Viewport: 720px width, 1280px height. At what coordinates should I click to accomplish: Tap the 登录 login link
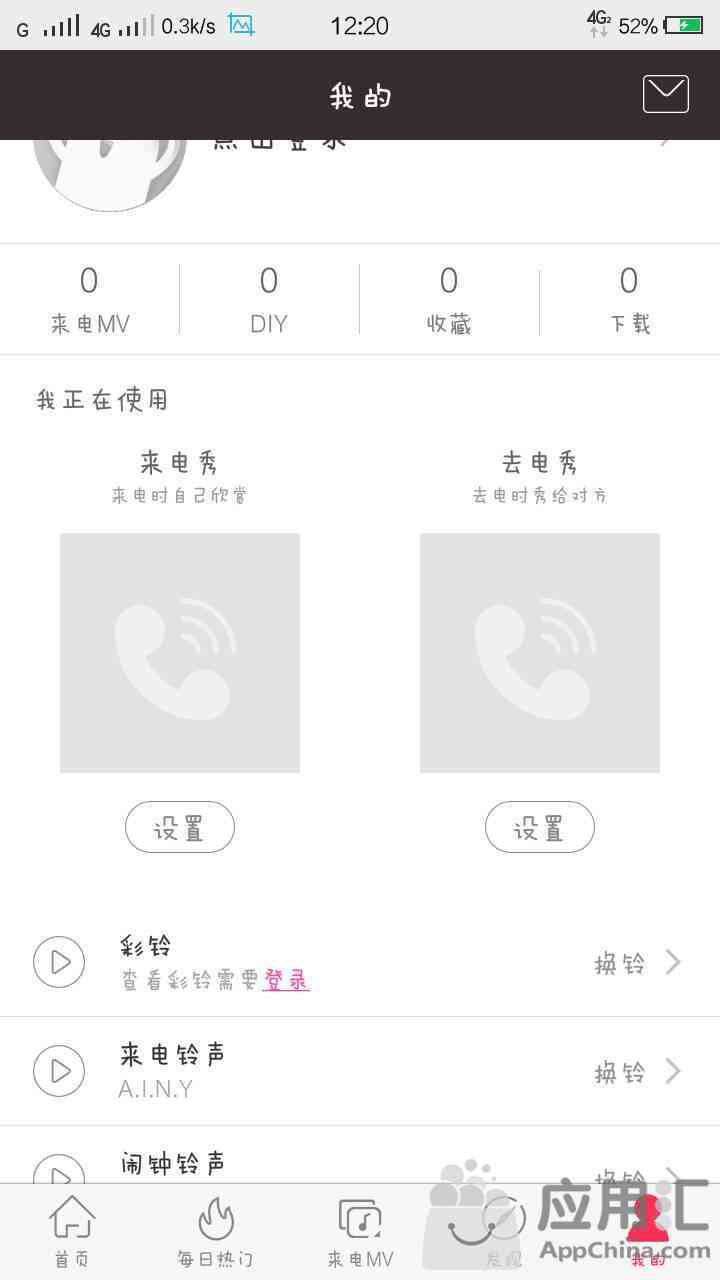pyautogui.click(x=286, y=981)
